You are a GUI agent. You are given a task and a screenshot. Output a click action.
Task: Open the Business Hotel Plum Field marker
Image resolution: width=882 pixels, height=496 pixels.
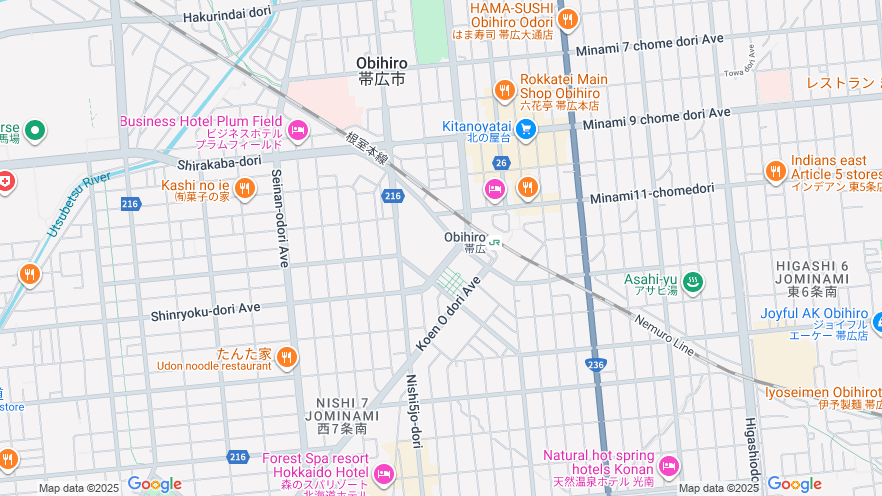tap(297, 130)
